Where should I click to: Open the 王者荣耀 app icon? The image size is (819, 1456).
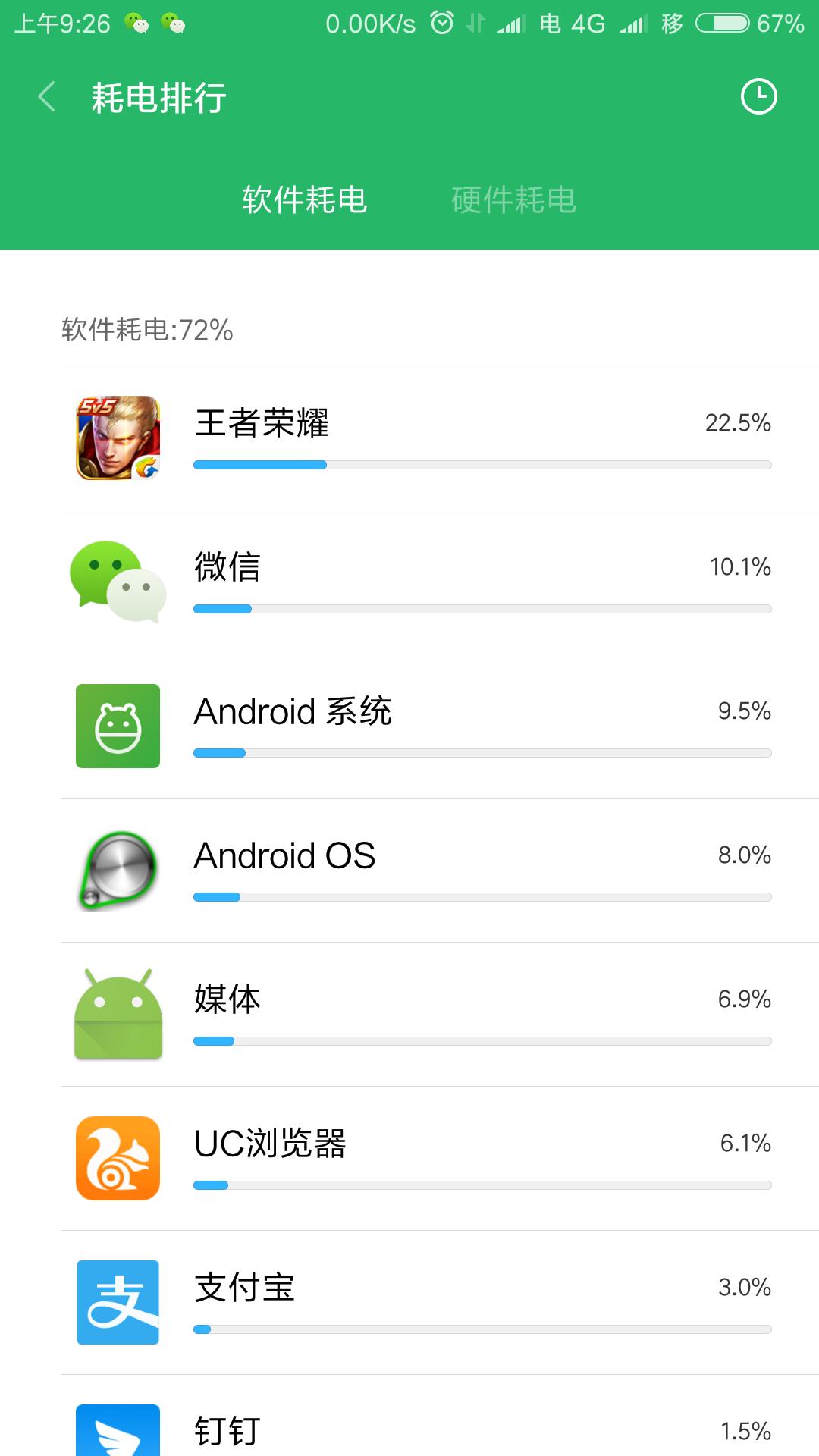(x=118, y=438)
